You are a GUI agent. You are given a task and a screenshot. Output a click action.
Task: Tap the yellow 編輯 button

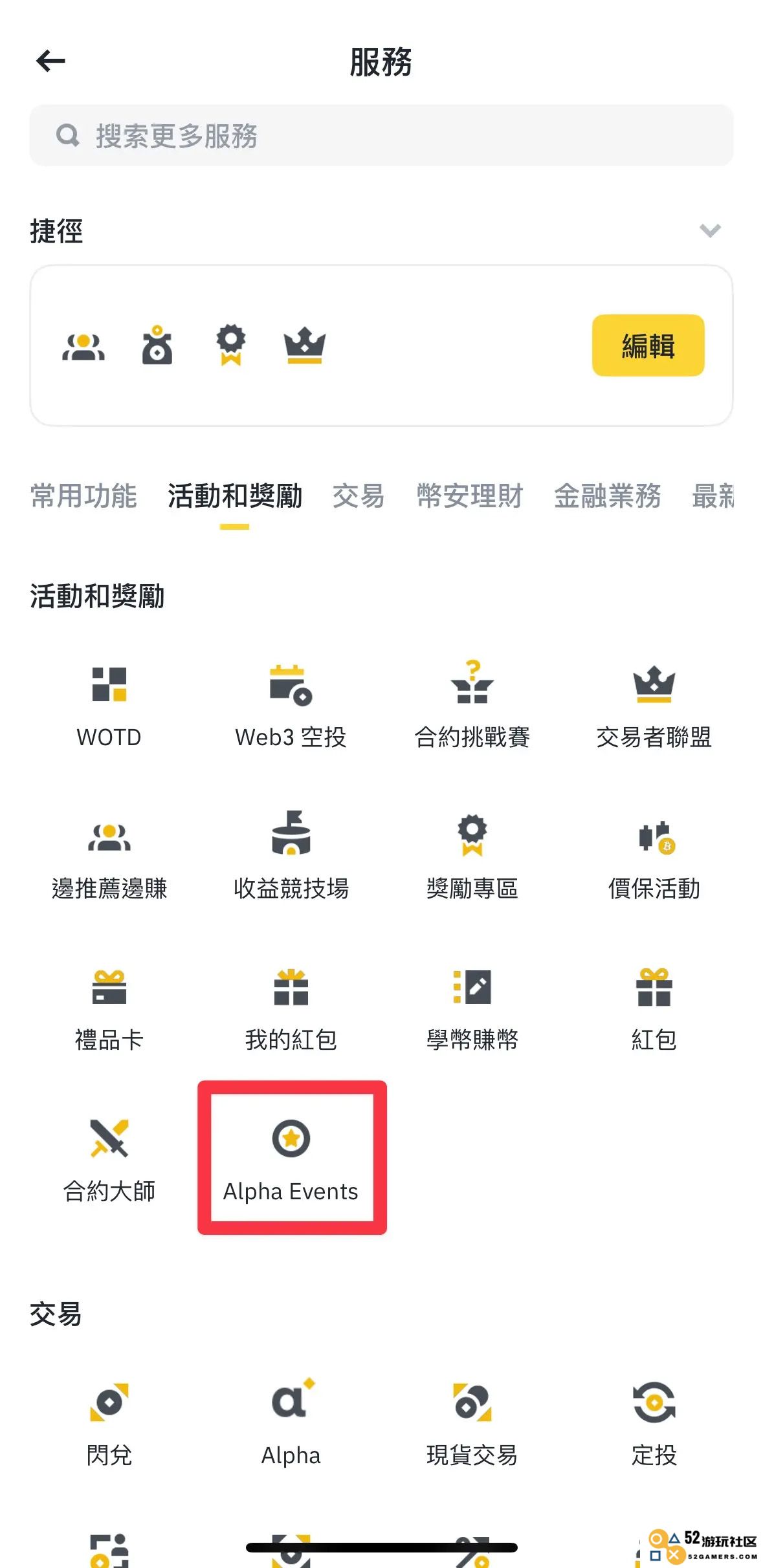tap(648, 345)
